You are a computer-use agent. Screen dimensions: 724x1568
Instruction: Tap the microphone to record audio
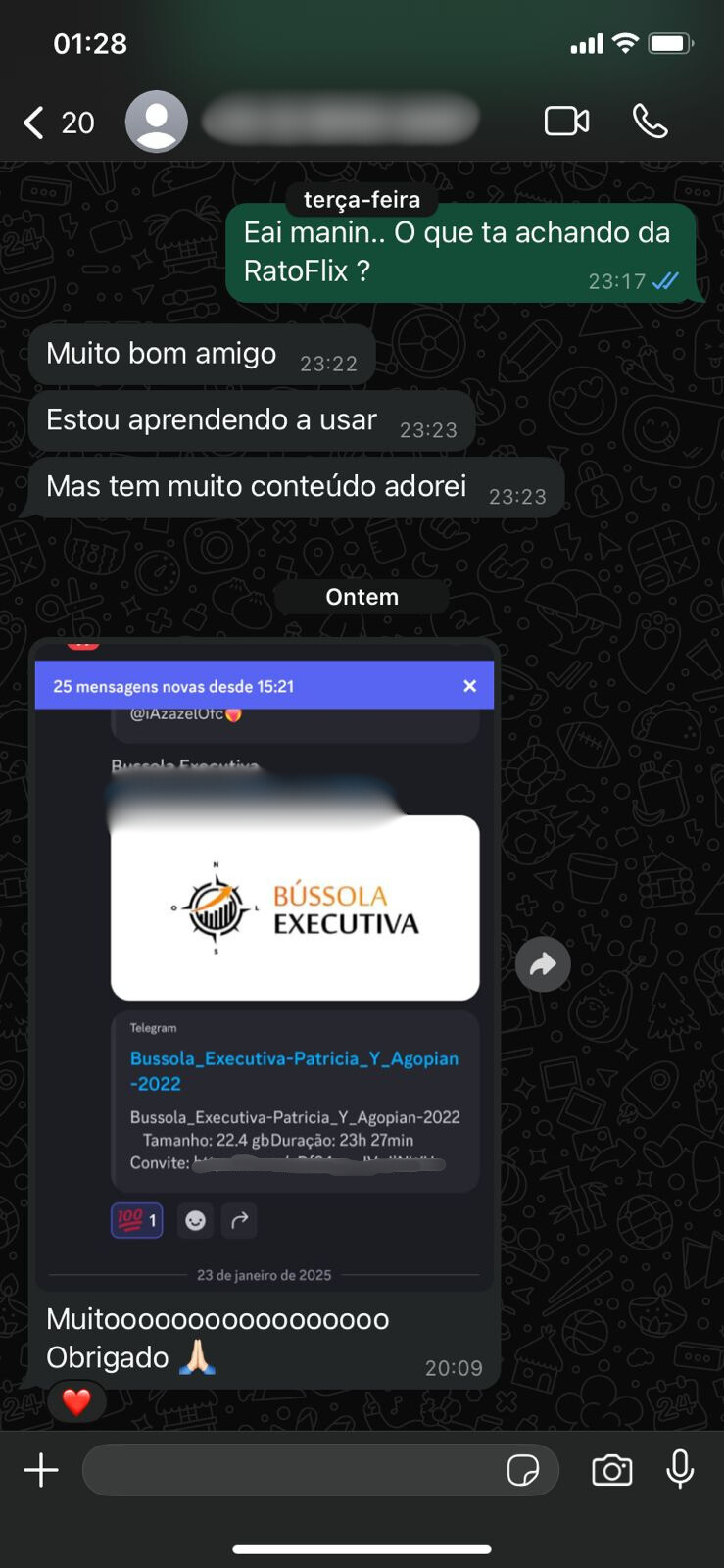pyautogui.click(x=680, y=1470)
